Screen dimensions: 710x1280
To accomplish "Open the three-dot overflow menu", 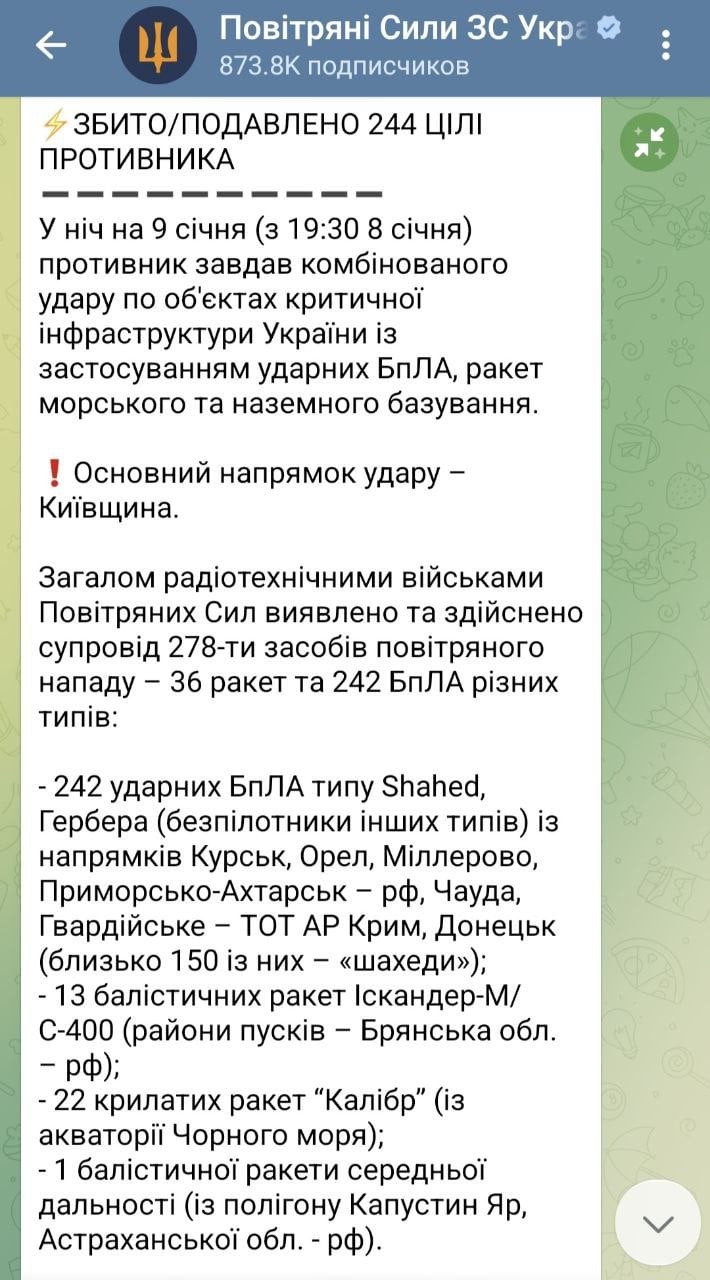I will coord(667,46).
